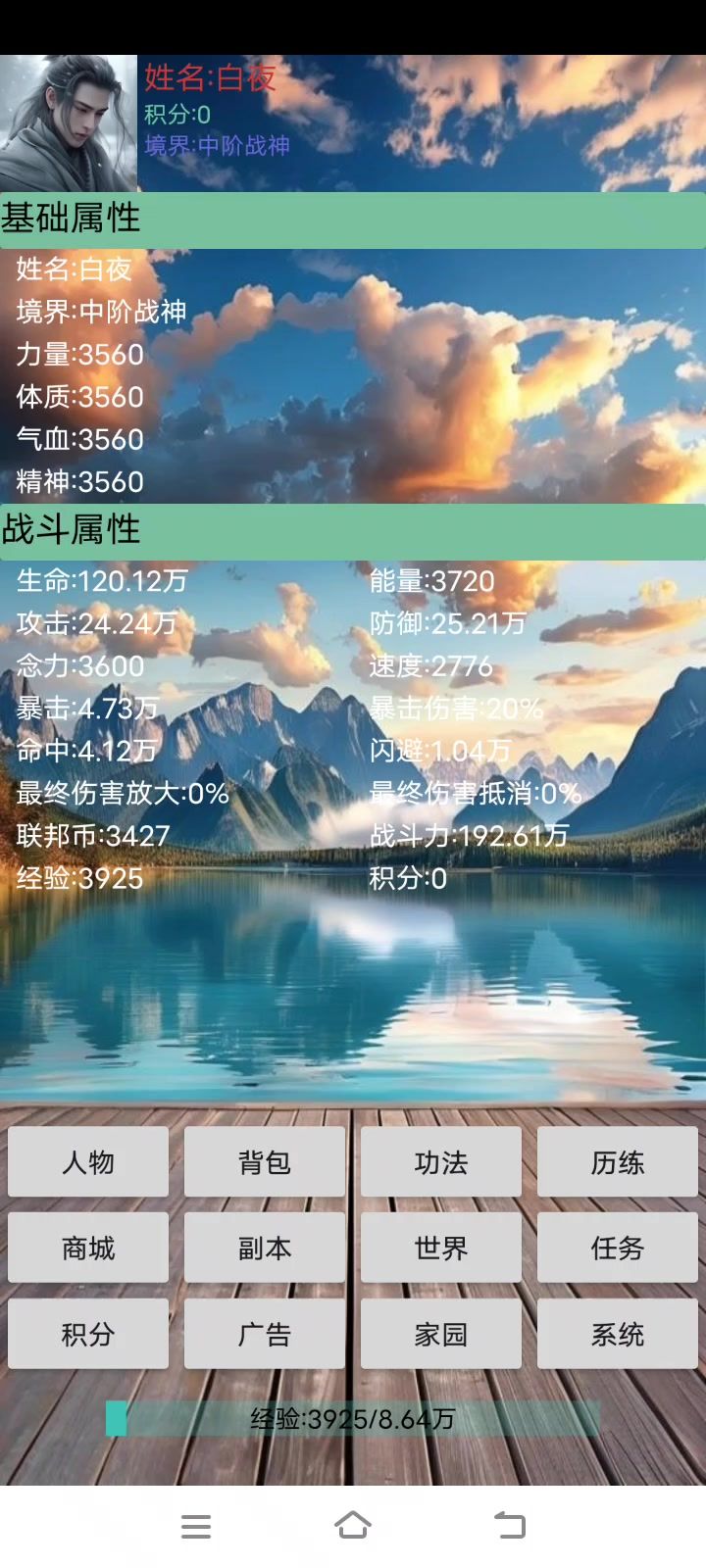Go back with the navigation bar arrow
Image resolution: width=706 pixels, height=1568 pixels.
click(x=510, y=1526)
